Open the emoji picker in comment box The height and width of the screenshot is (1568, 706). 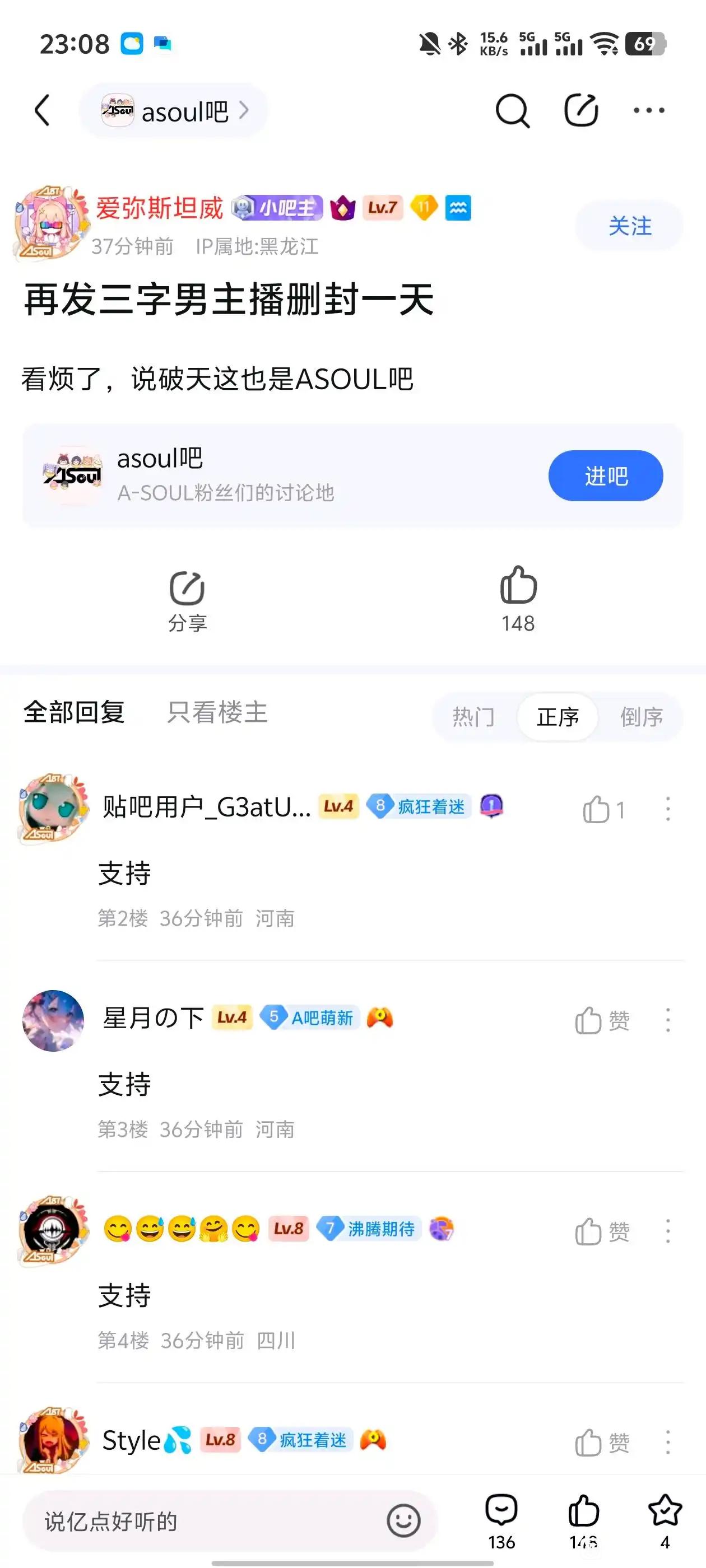tap(403, 1521)
